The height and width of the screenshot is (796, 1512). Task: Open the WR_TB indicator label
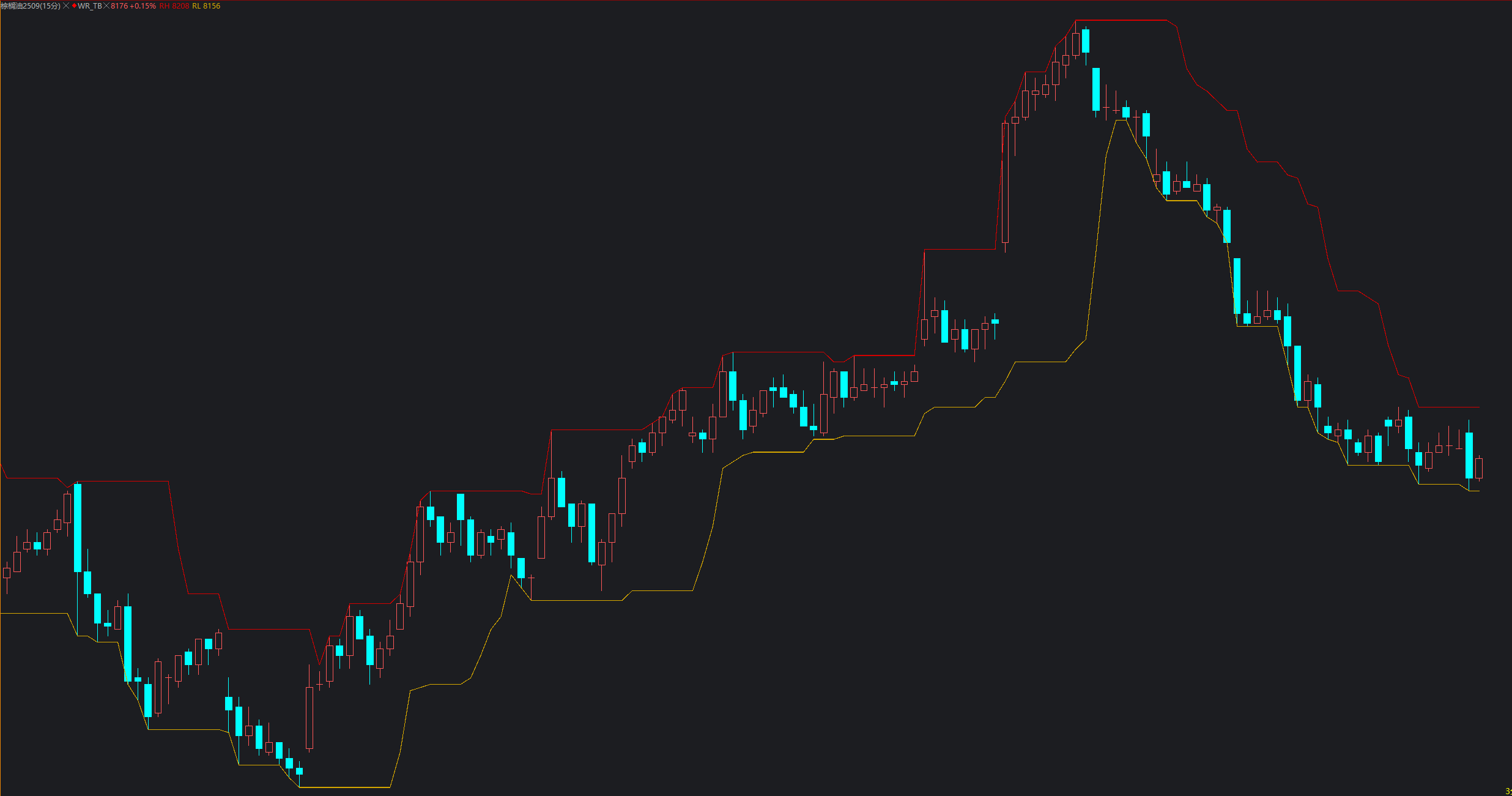click(89, 6)
